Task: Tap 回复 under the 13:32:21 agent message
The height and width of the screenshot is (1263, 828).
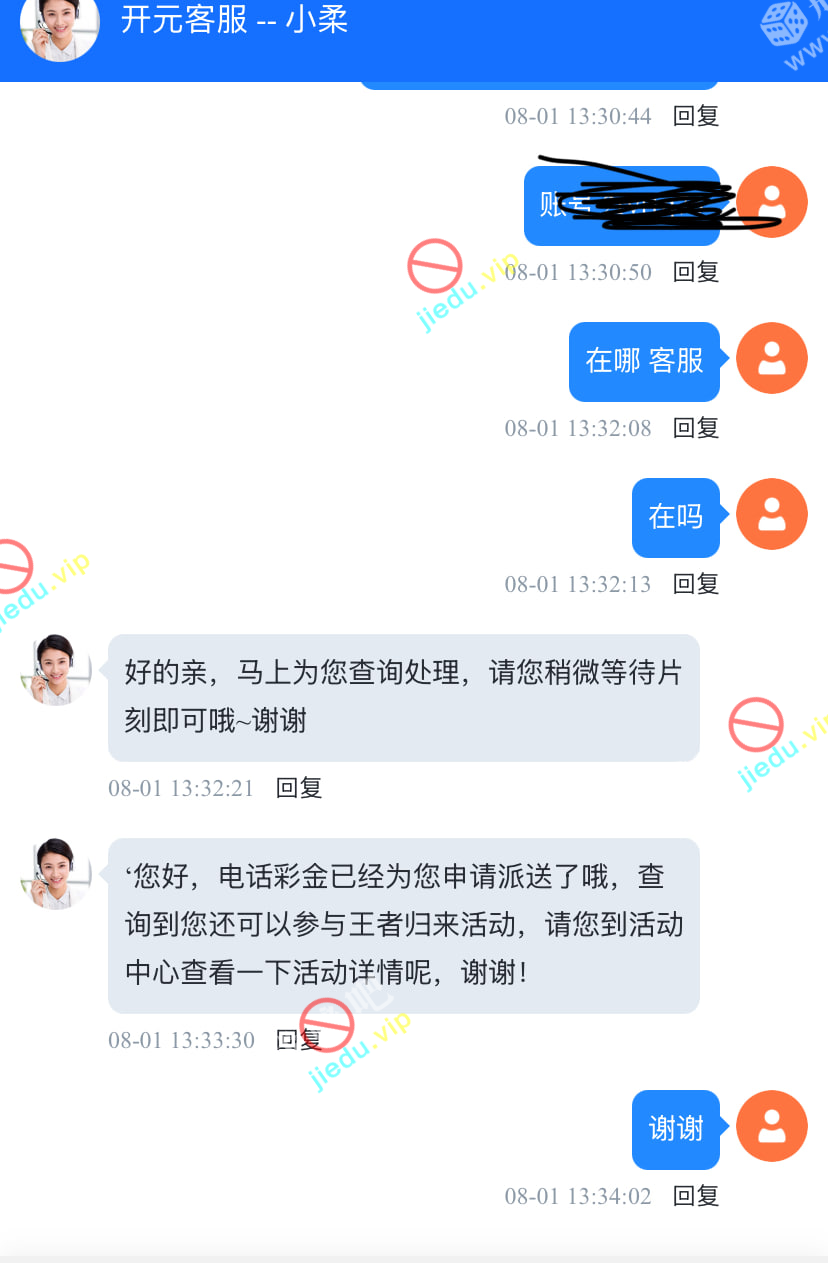Action: (x=299, y=788)
